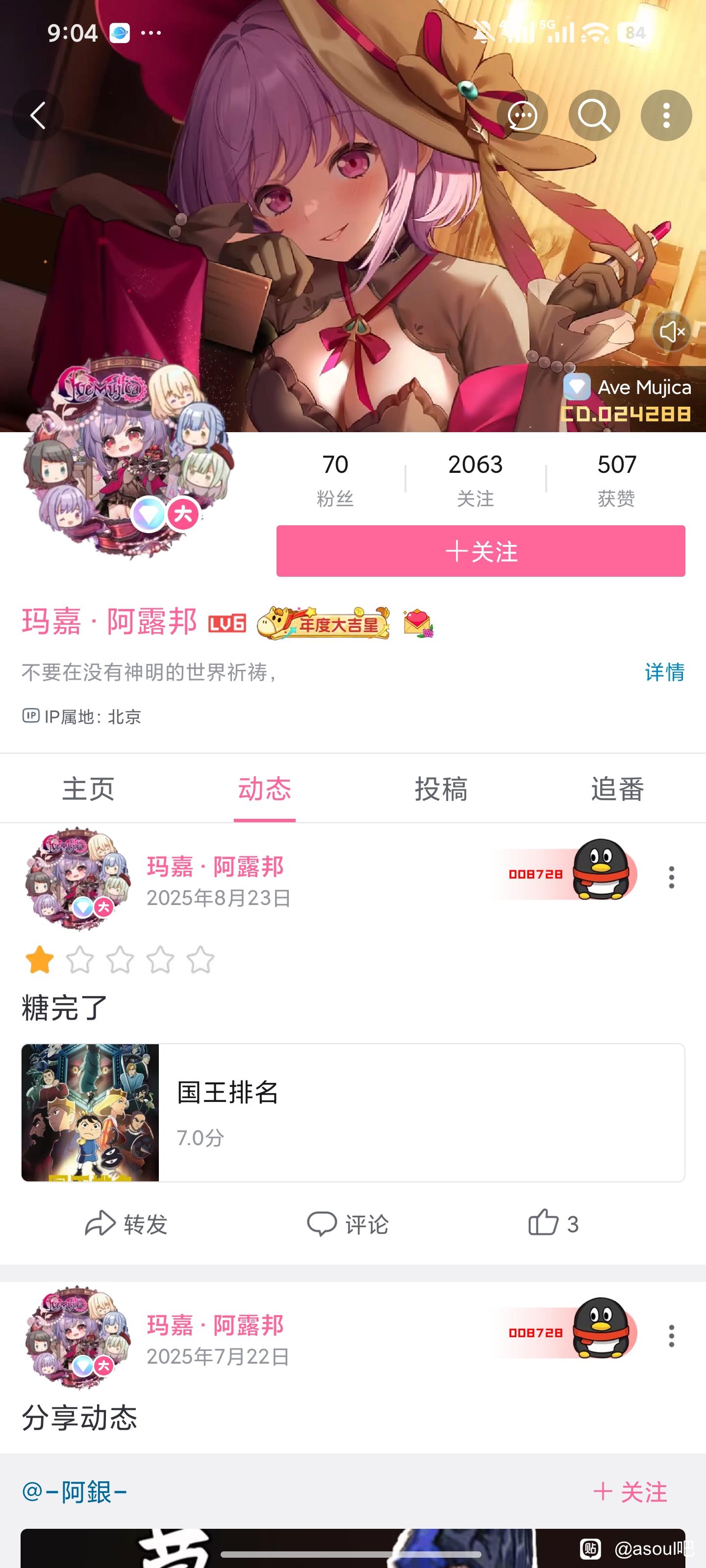Switch to the 投稿 tab

point(441,789)
